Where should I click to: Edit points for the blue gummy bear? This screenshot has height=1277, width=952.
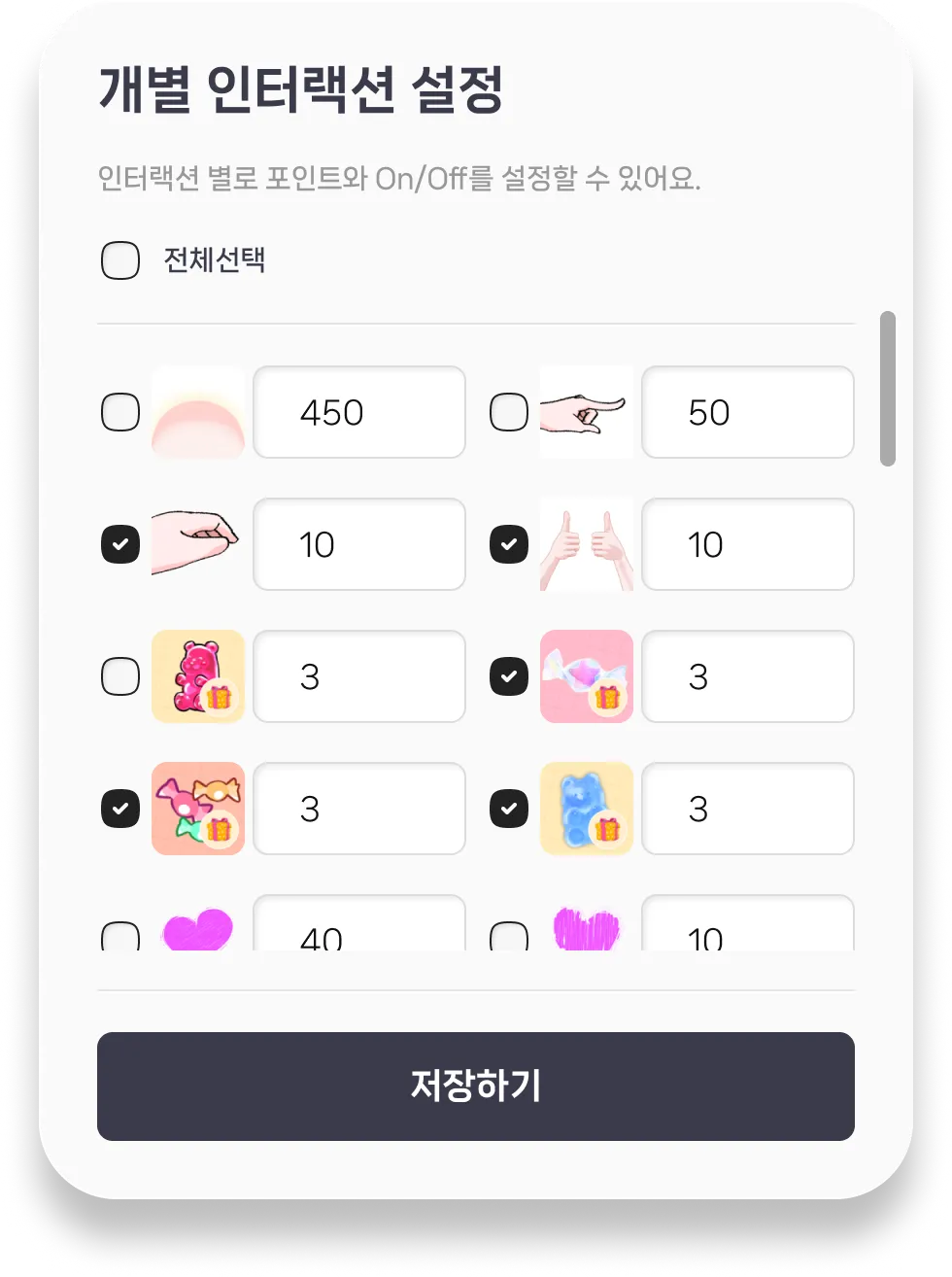[x=748, y=809]
